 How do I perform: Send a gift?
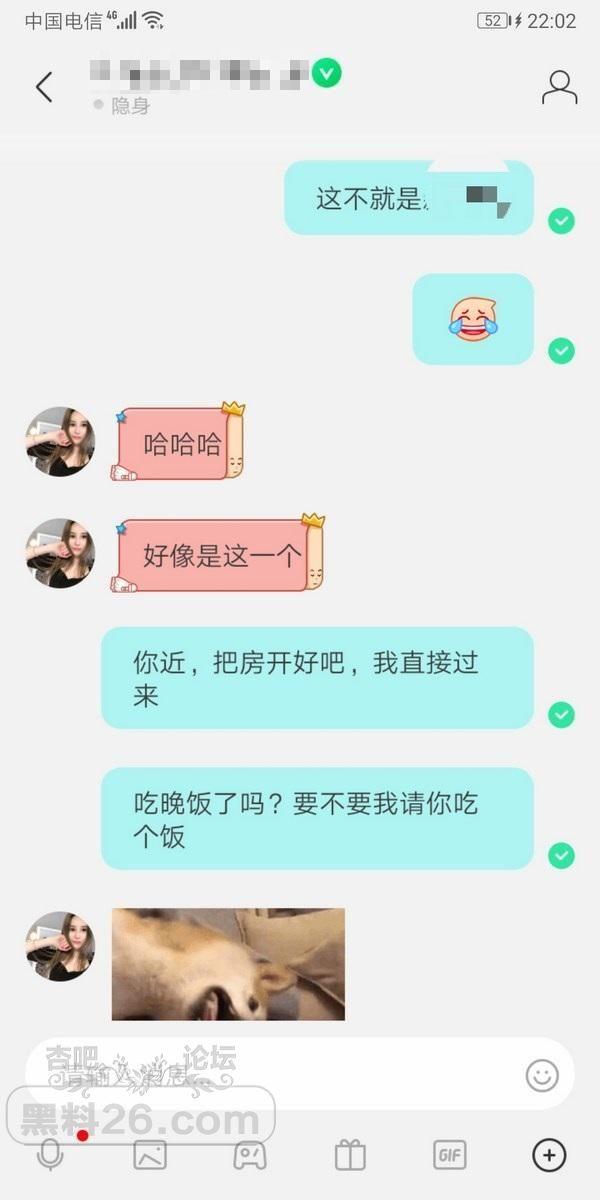[350, 1155]
